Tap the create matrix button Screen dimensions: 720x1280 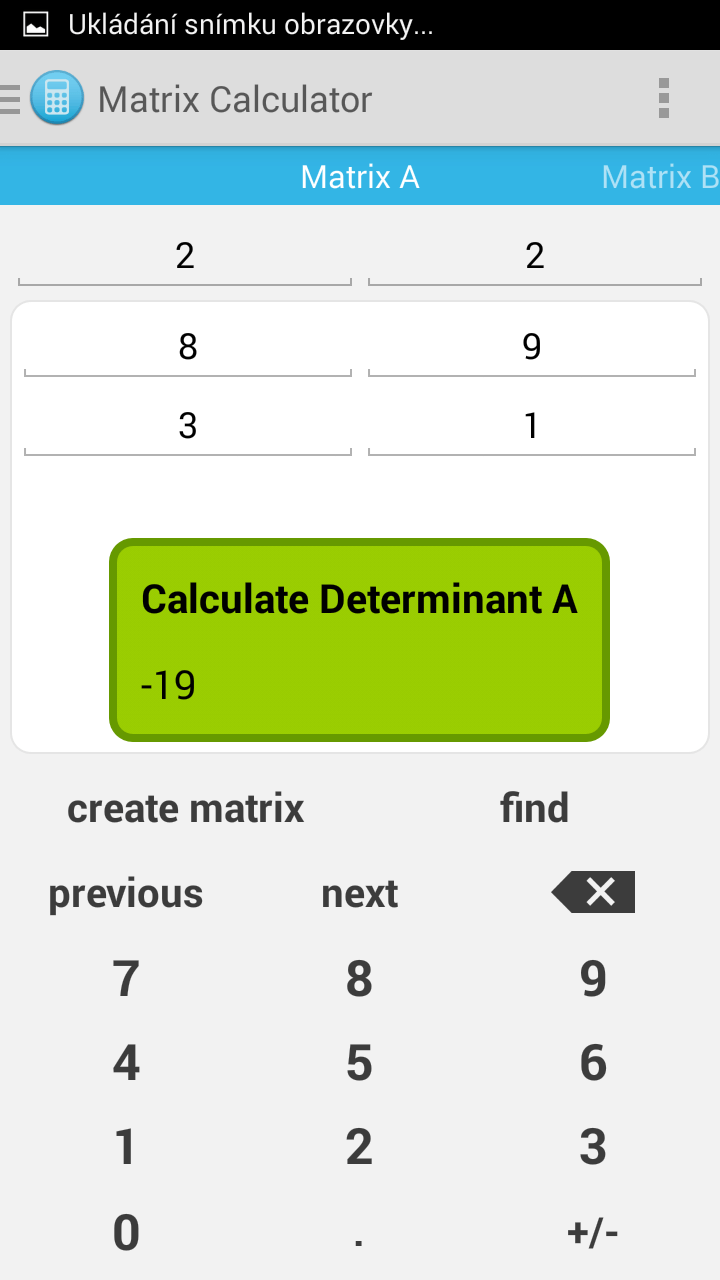(x=185, y=808)
